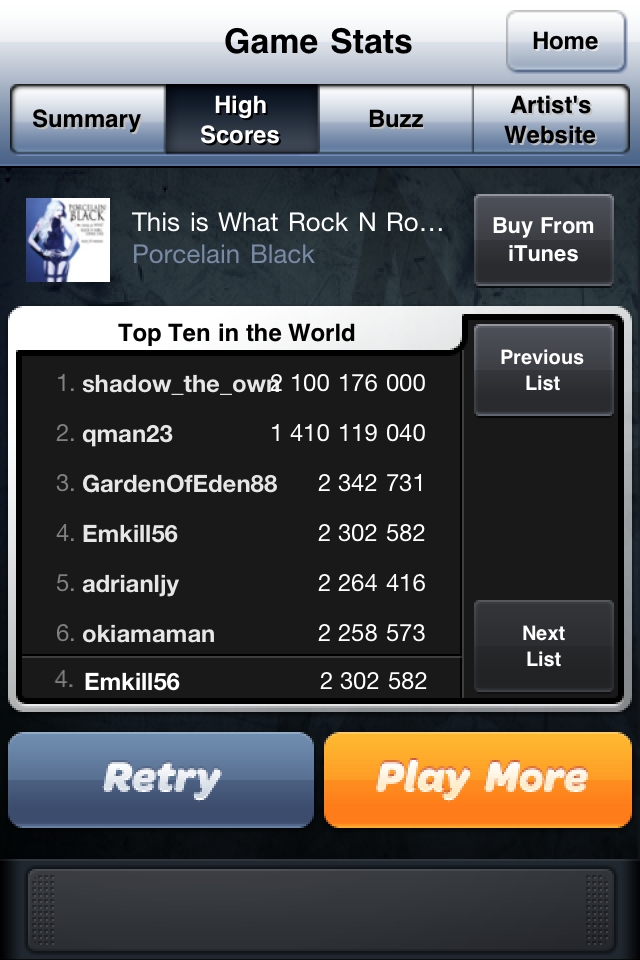Go to the Home screen
Image resolution: width=640 pixels, height=960 pixels.
point(565,42)
